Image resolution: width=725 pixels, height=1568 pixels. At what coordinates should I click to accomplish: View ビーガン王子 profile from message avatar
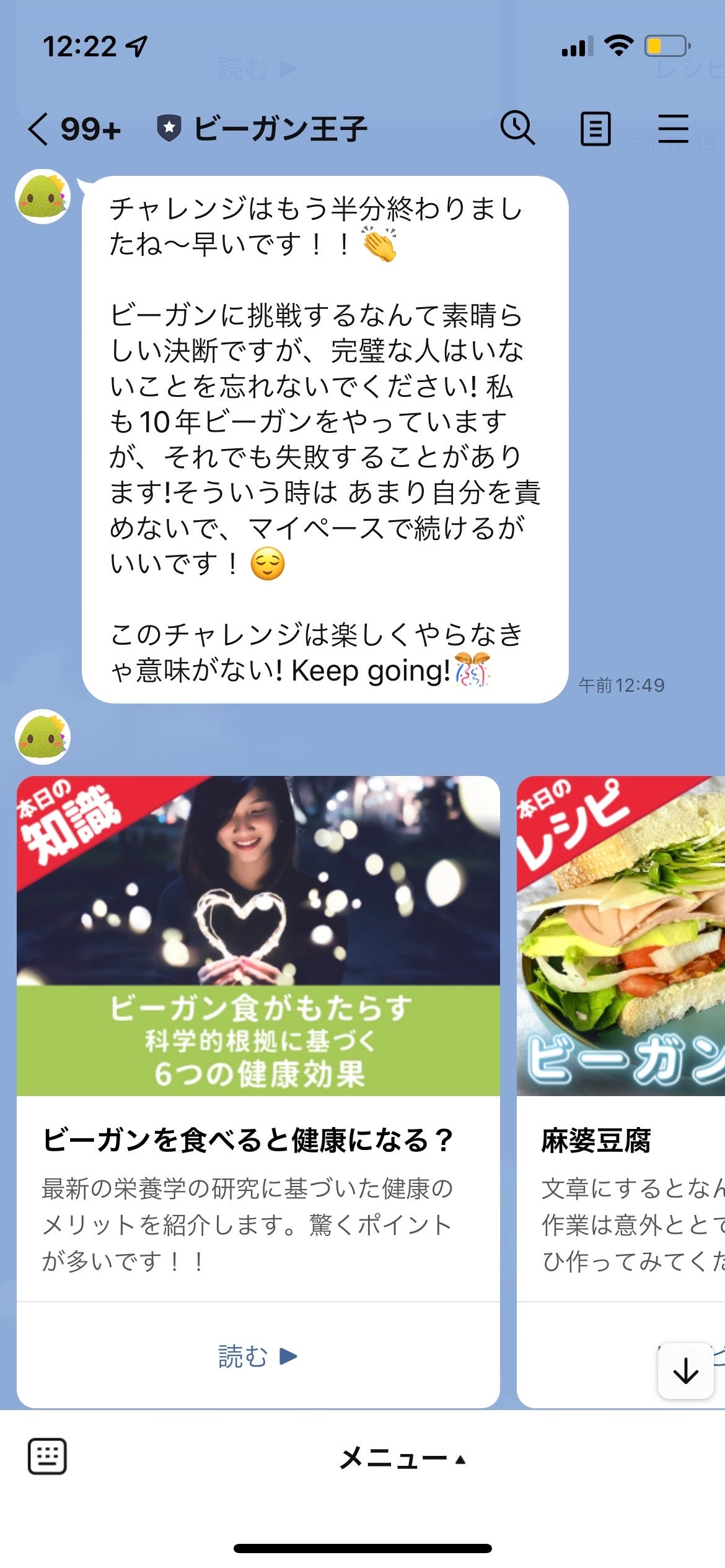tap(43, 197)
